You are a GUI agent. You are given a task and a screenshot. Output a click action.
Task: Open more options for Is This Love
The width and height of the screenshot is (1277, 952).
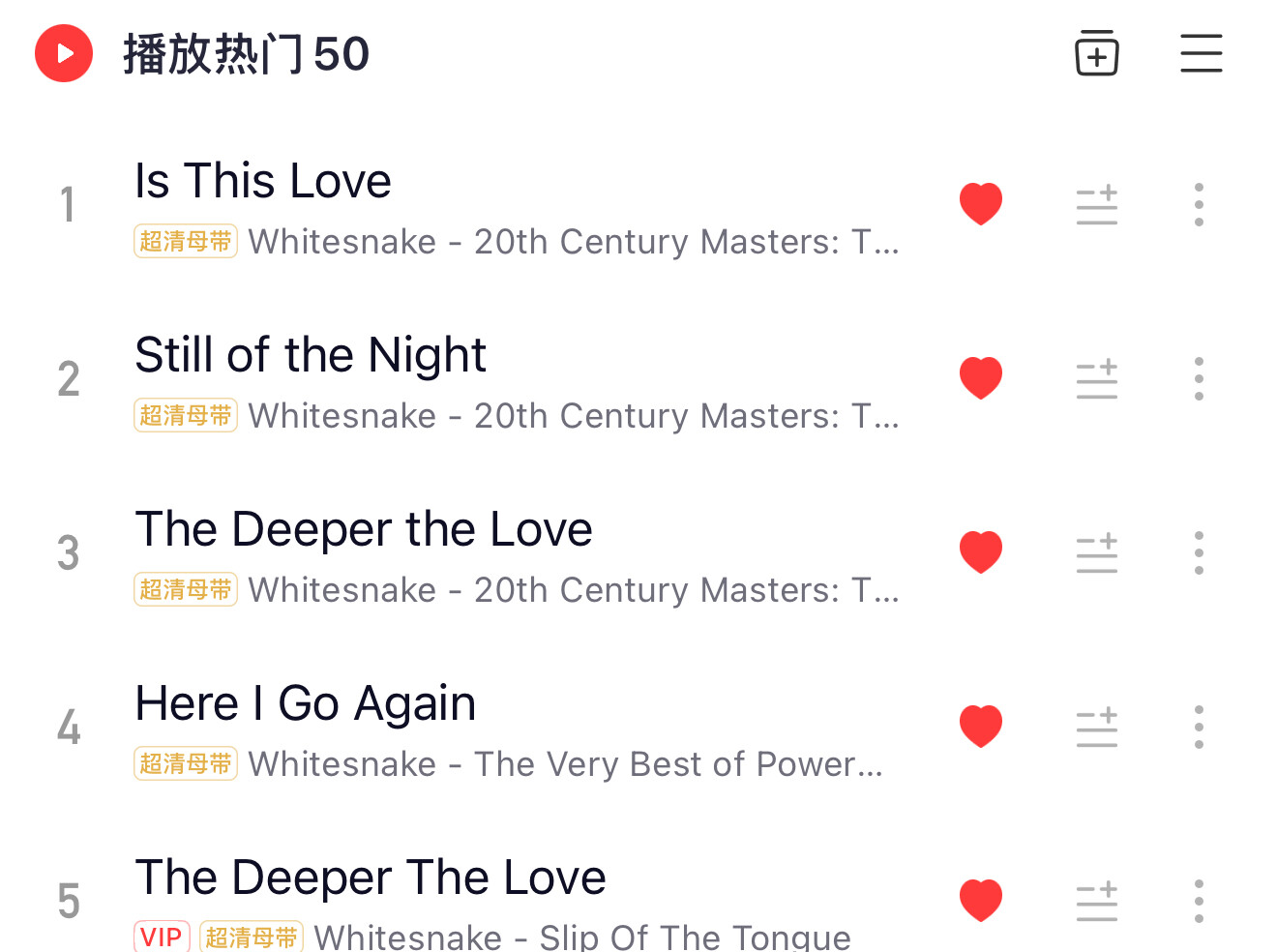[x=1199, y=205]
